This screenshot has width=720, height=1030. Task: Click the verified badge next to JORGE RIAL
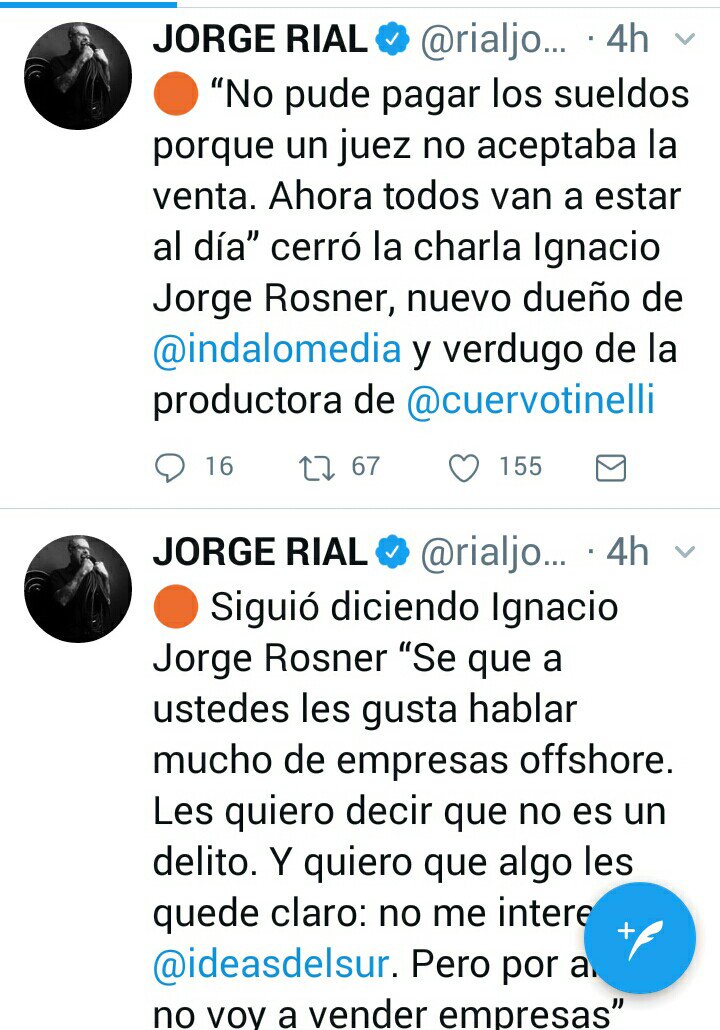click(x=390, y=40)
